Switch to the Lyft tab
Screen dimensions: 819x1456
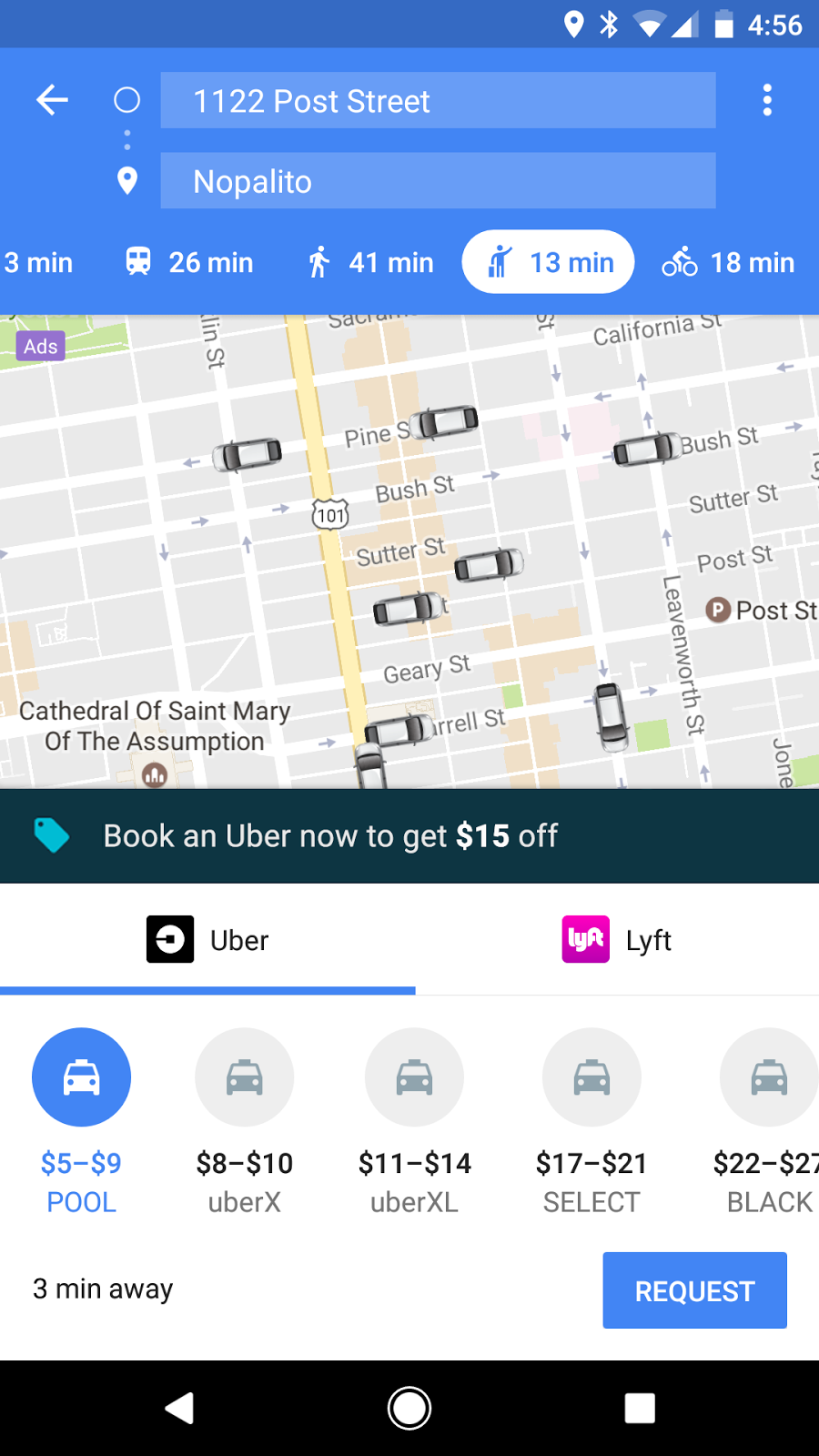(x=616, y=940)
